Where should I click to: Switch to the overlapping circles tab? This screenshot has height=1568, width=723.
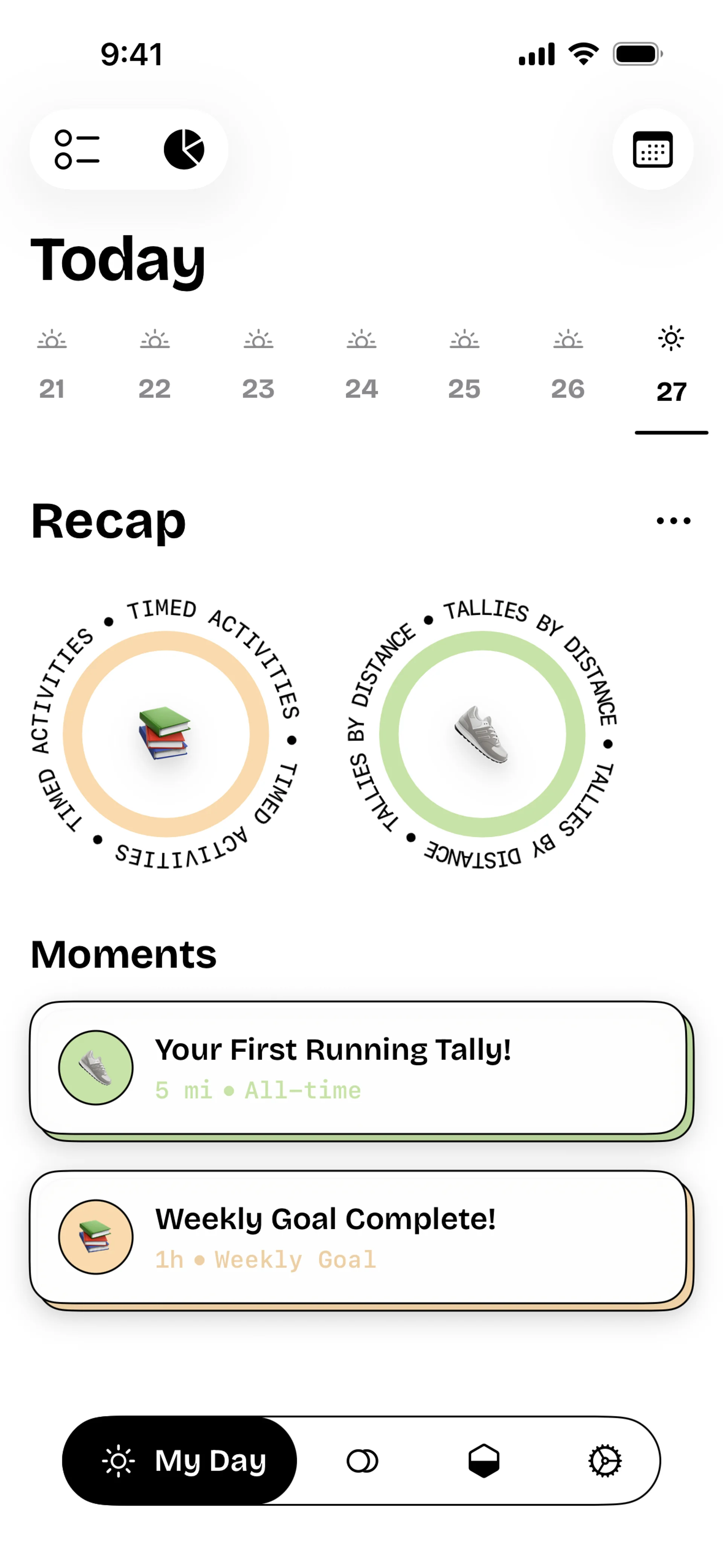point(362,1461)
